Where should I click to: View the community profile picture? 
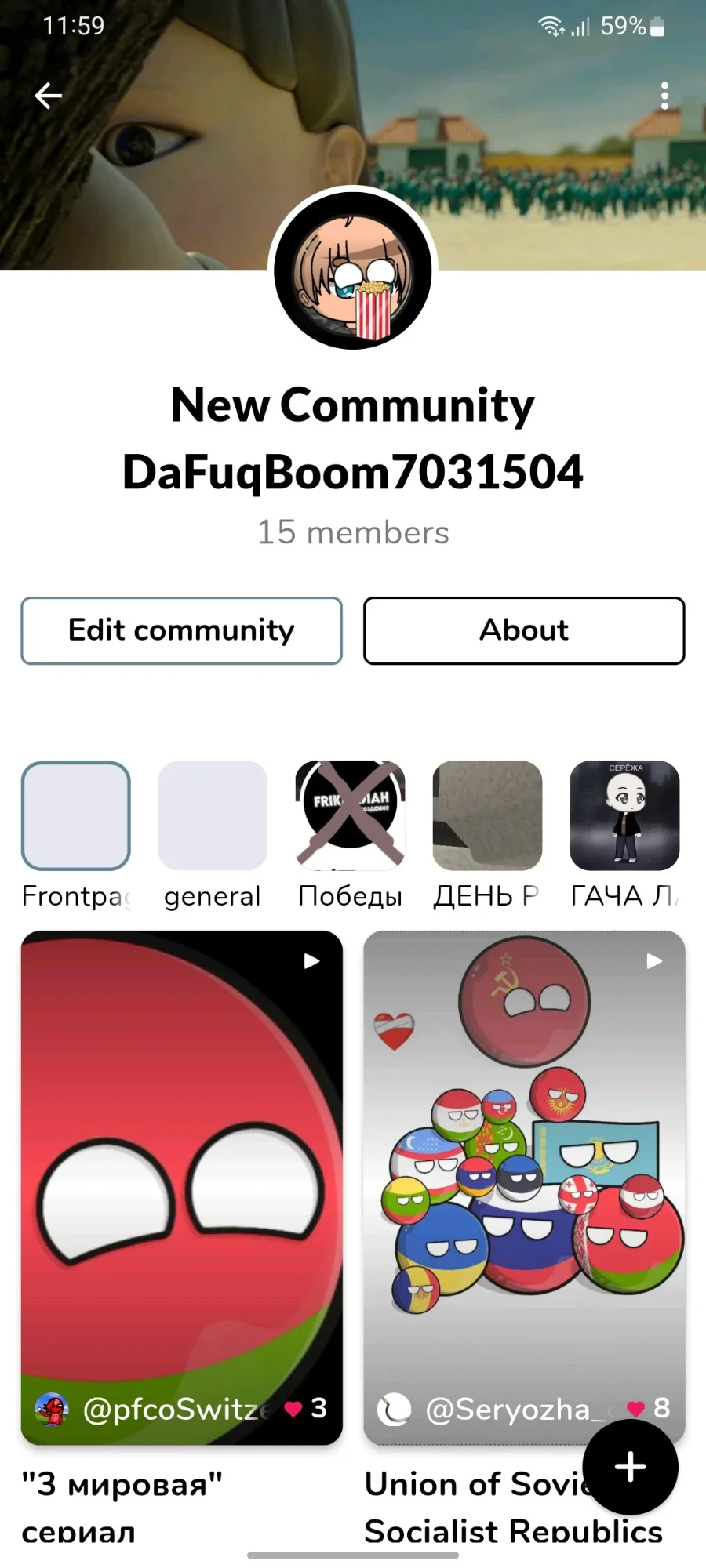tap(353, 271)
